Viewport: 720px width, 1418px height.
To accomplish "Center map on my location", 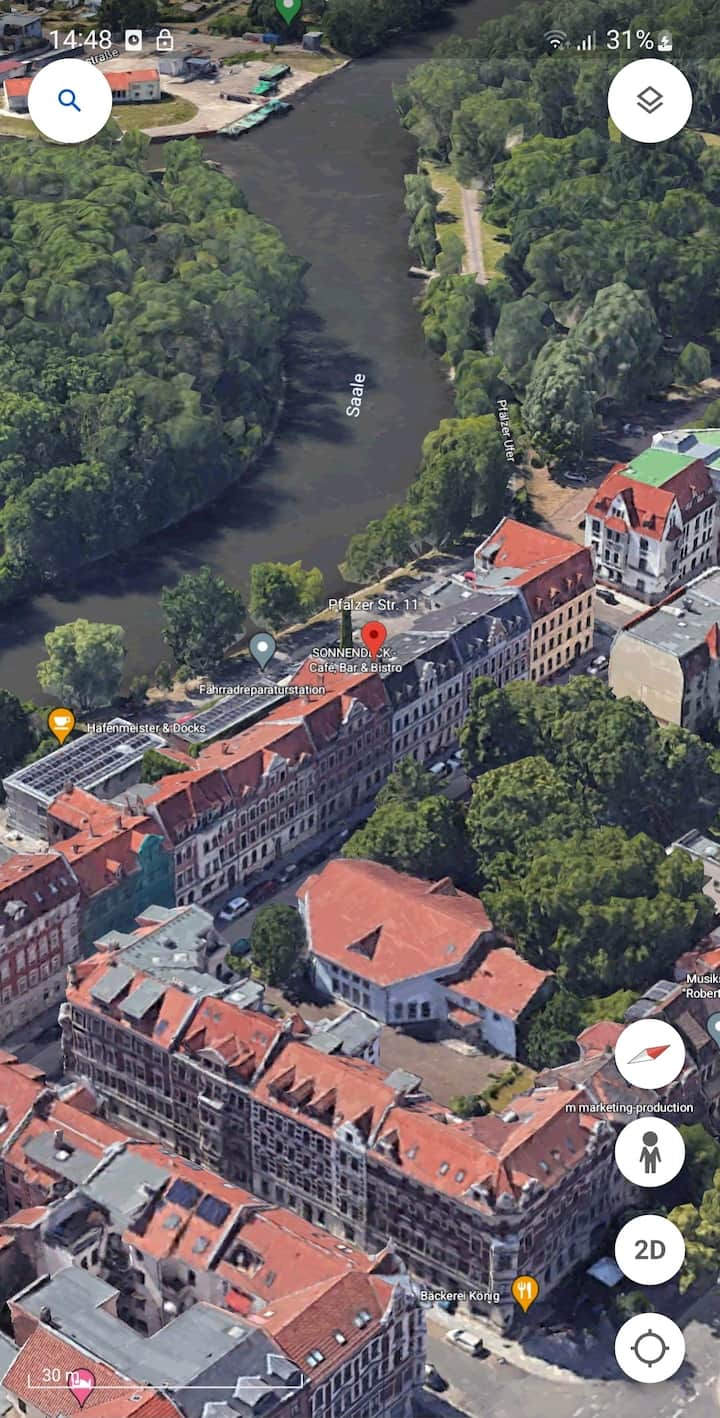I will pyautogui.click(x=650, y=1348).
